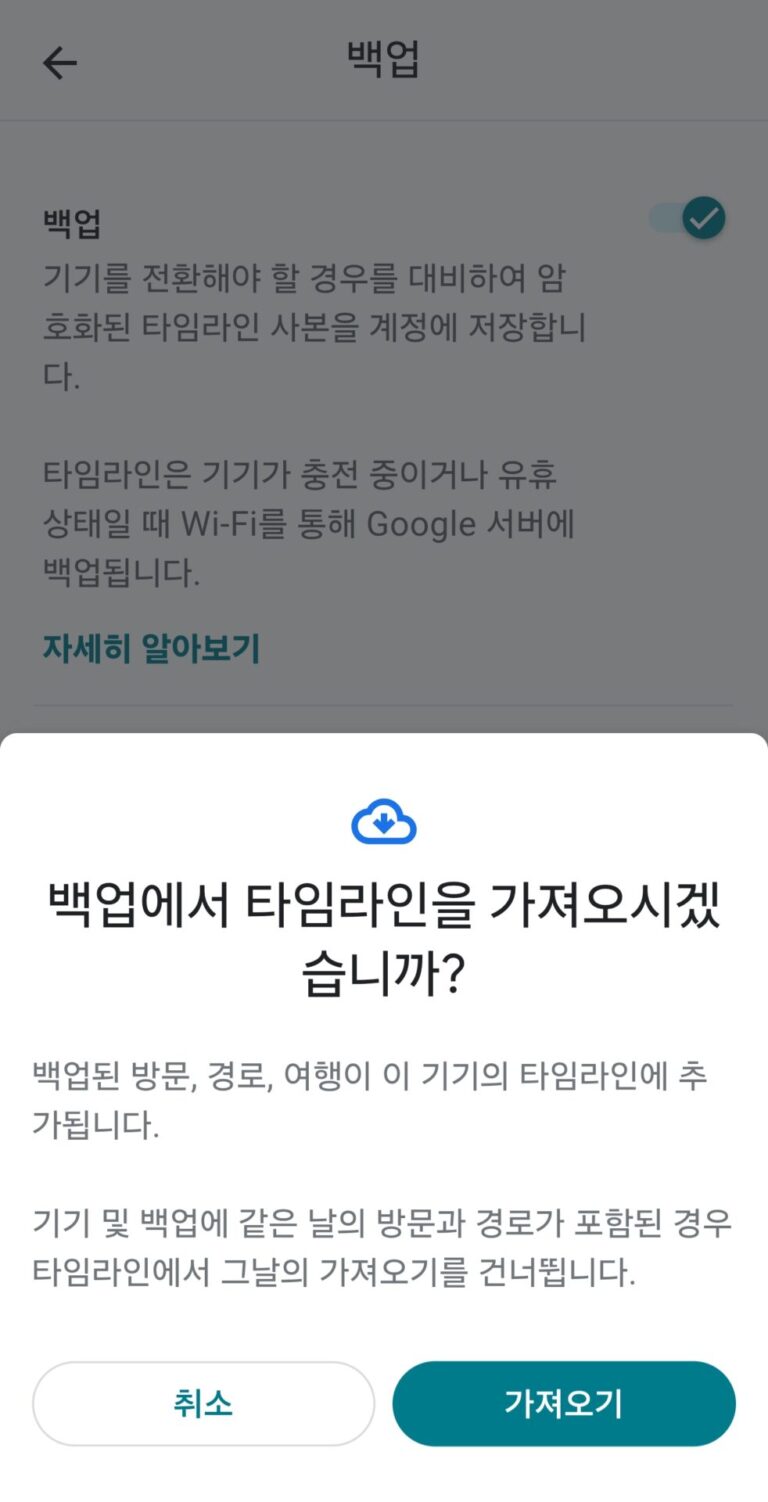Toggle the 백업 switch
Screen dimensions: 768x1502
tap(688, 218)
